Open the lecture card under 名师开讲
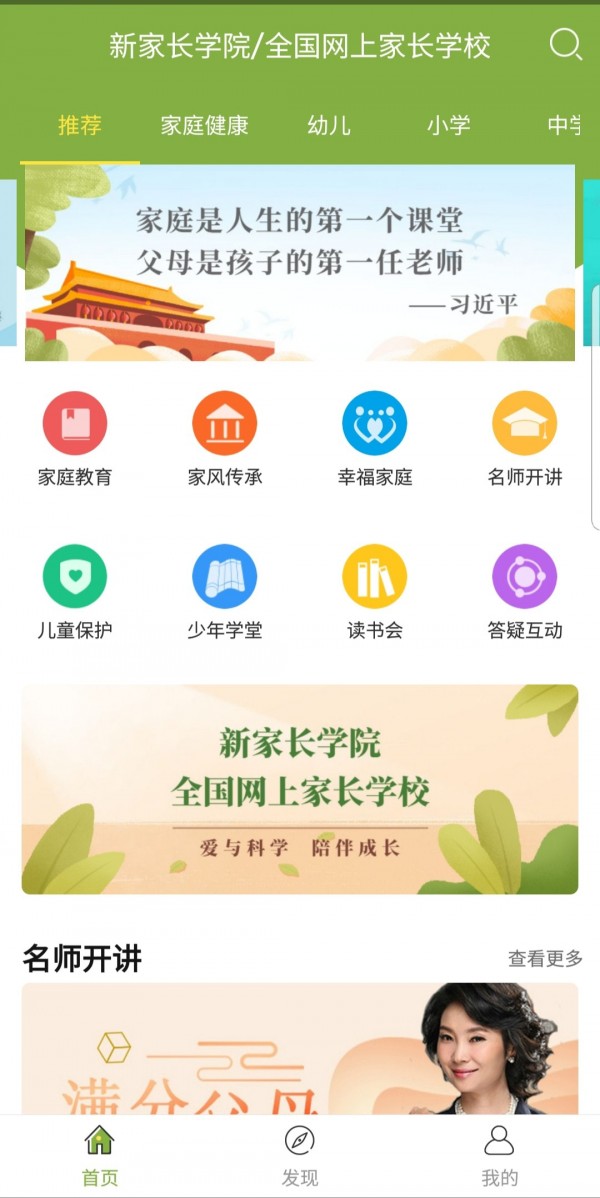Viewport: 600px width, 1198px height. tap(300, 1050)
